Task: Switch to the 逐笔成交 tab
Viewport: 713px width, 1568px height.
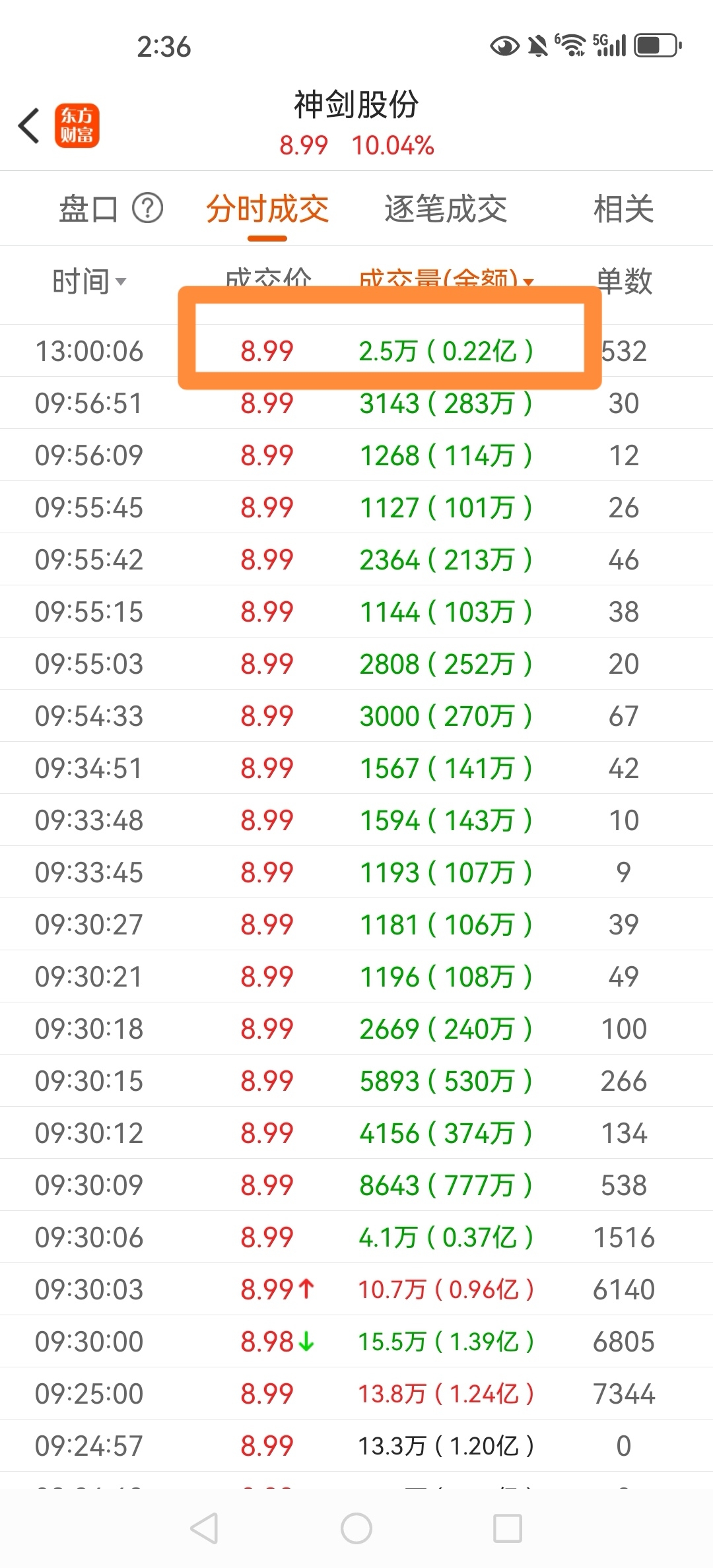Action: tap(446, 210)
